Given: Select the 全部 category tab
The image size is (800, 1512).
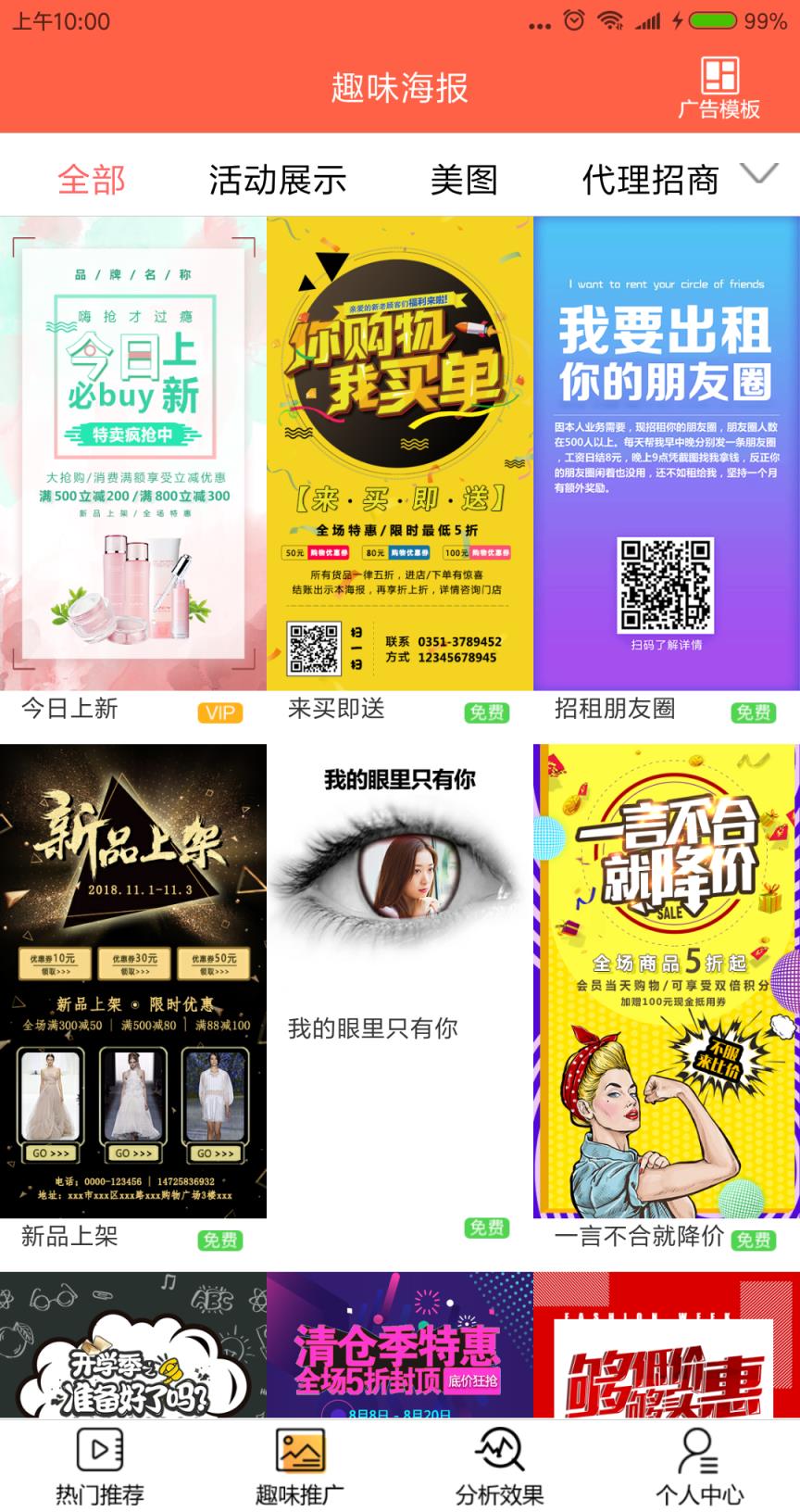Looking at the screenshot, I should pos(91,180).
